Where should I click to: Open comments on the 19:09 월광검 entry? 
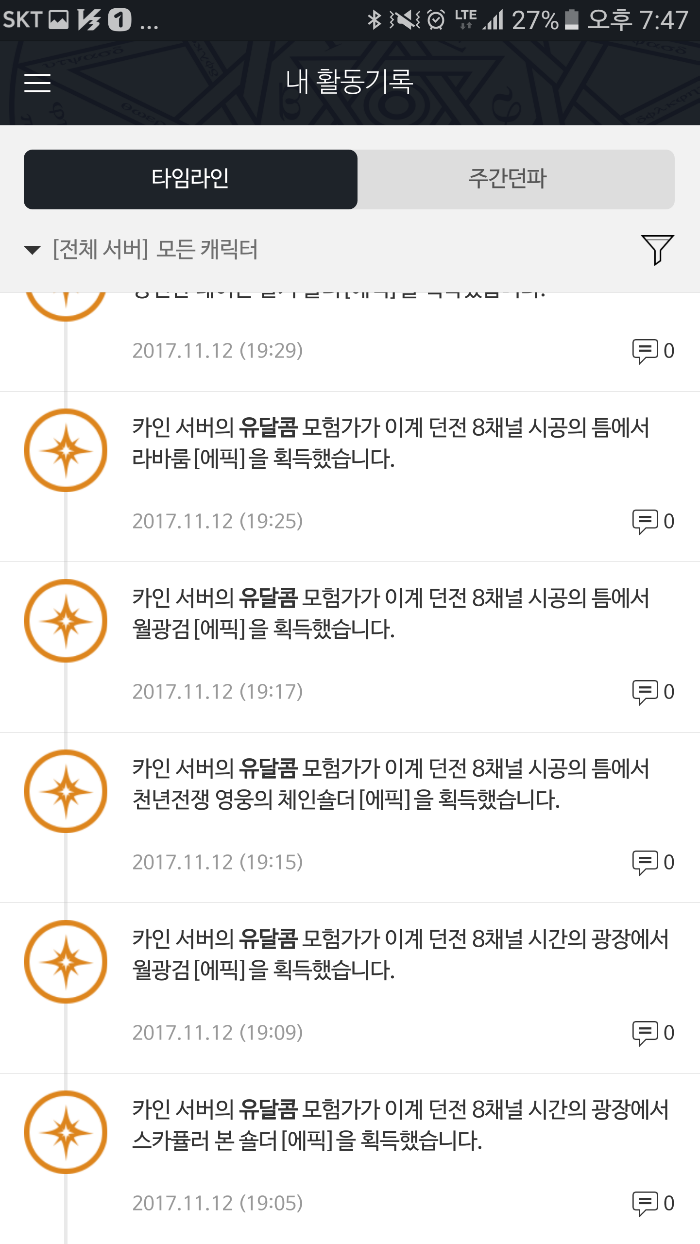click(652, 1033)
